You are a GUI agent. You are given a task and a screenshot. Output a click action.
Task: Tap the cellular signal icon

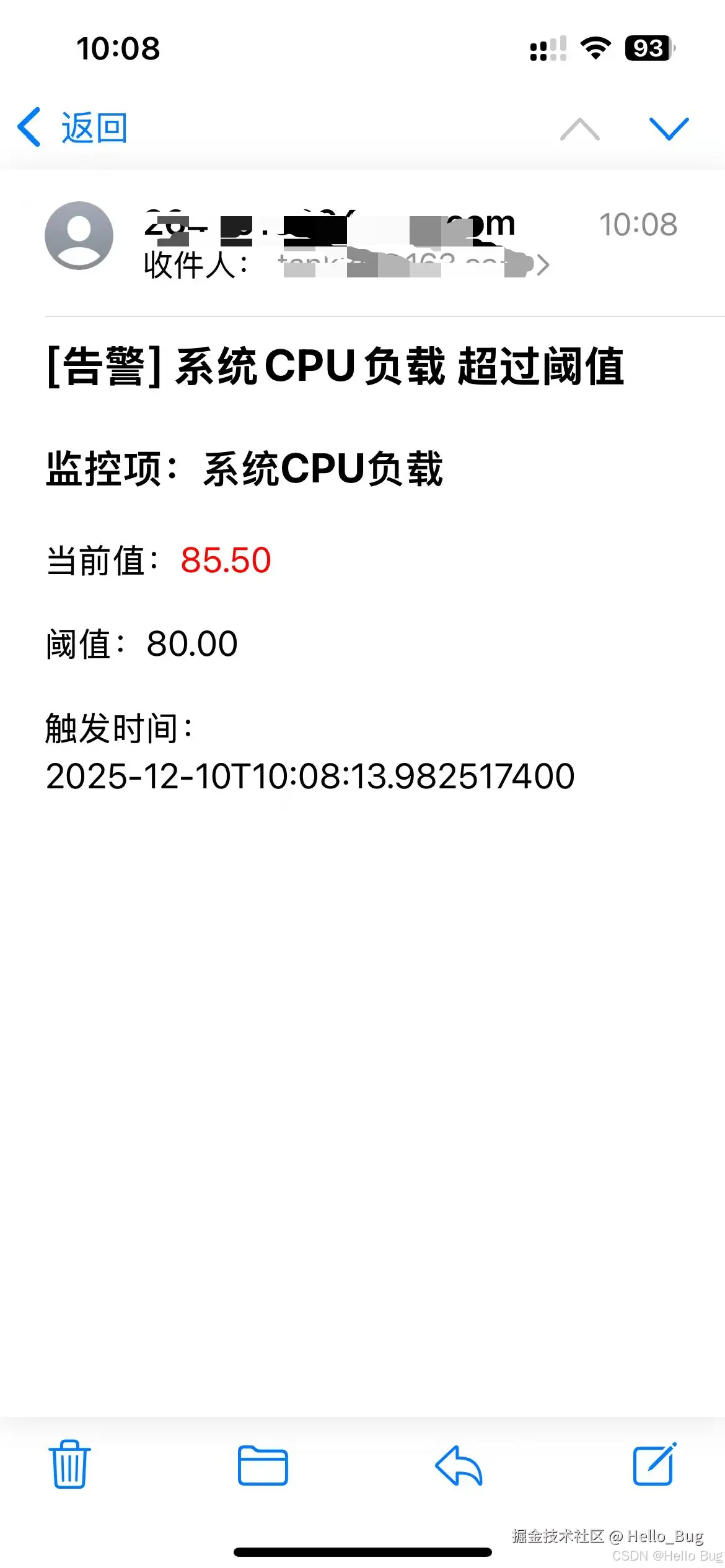[548, 50]
